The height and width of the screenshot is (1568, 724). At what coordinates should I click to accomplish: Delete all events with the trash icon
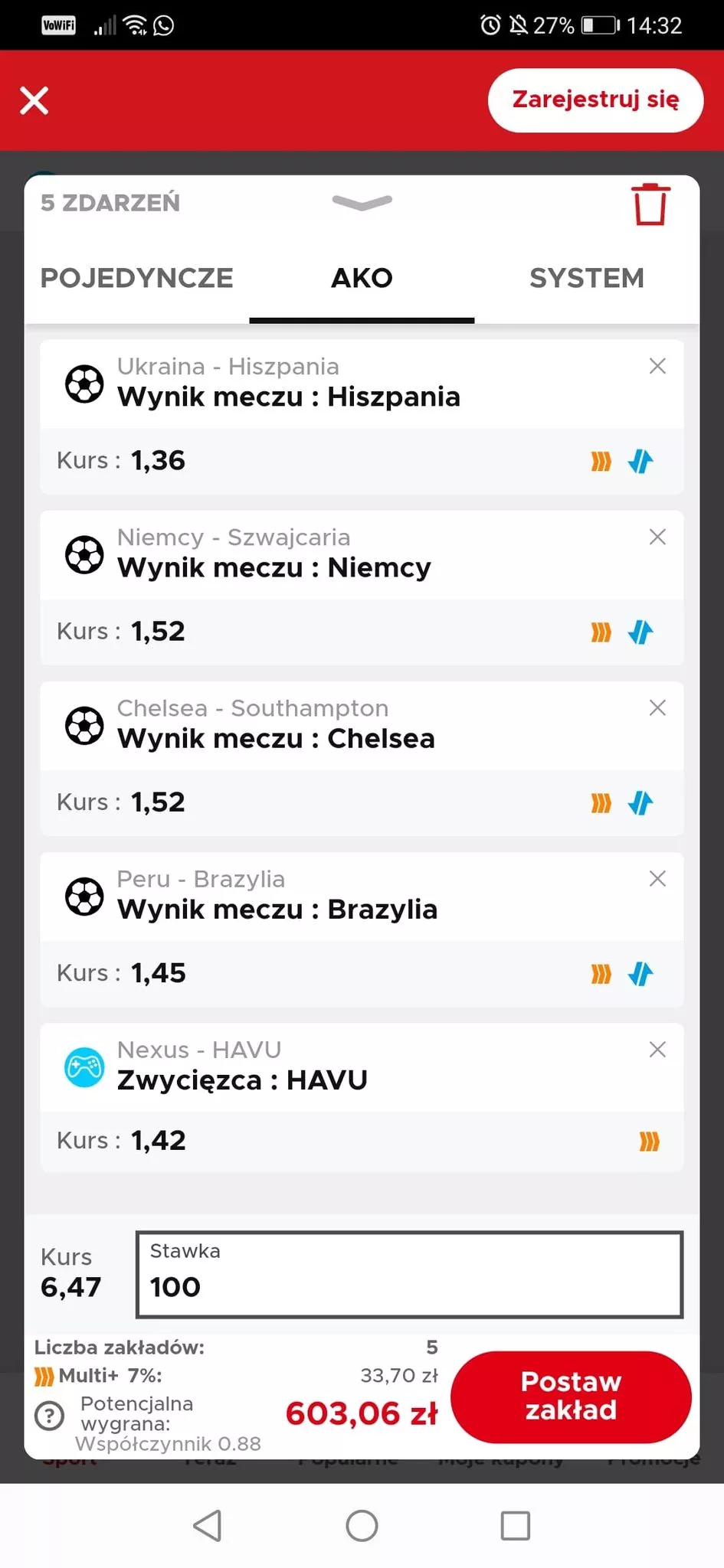click(x=650, y=204)
